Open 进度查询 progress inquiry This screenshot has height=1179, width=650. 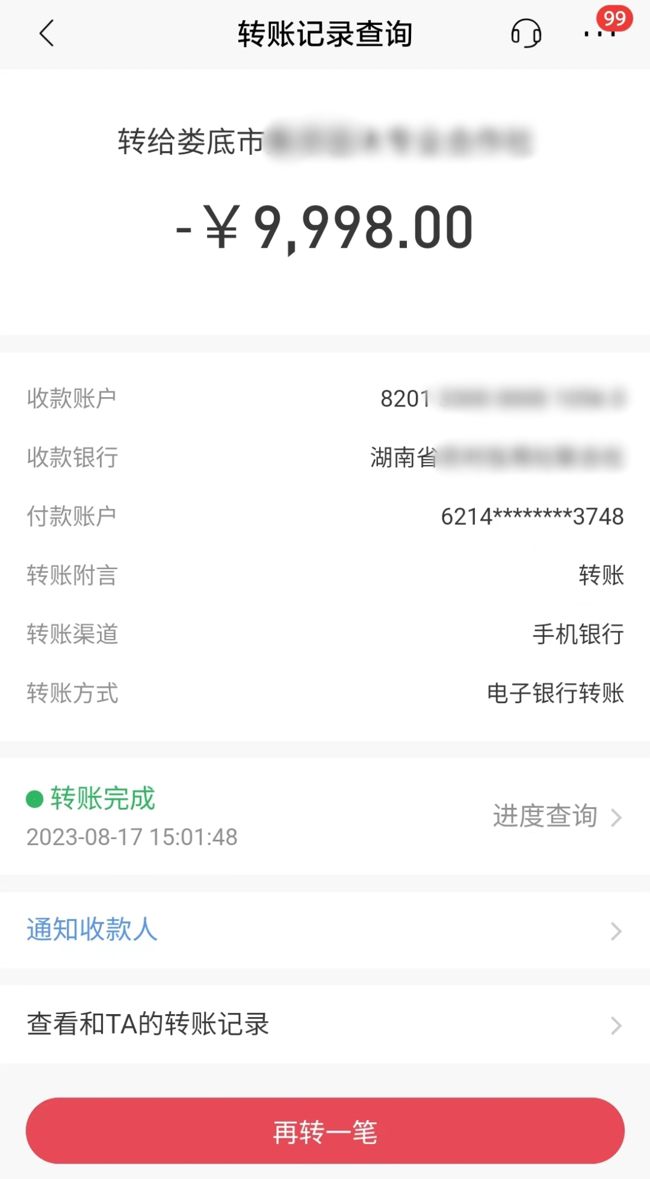[x=557, y=816]
